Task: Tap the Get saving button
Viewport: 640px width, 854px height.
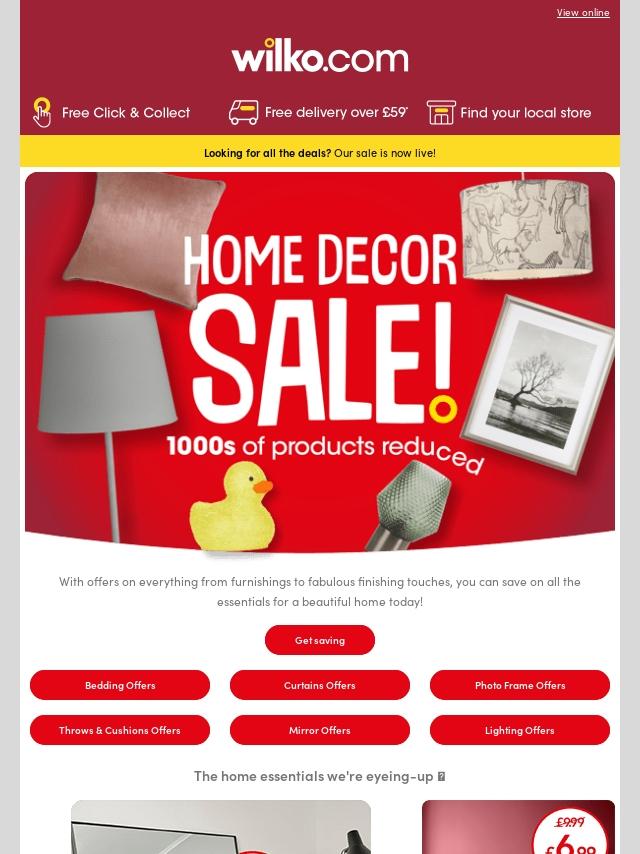Action: tap(320, 640)
